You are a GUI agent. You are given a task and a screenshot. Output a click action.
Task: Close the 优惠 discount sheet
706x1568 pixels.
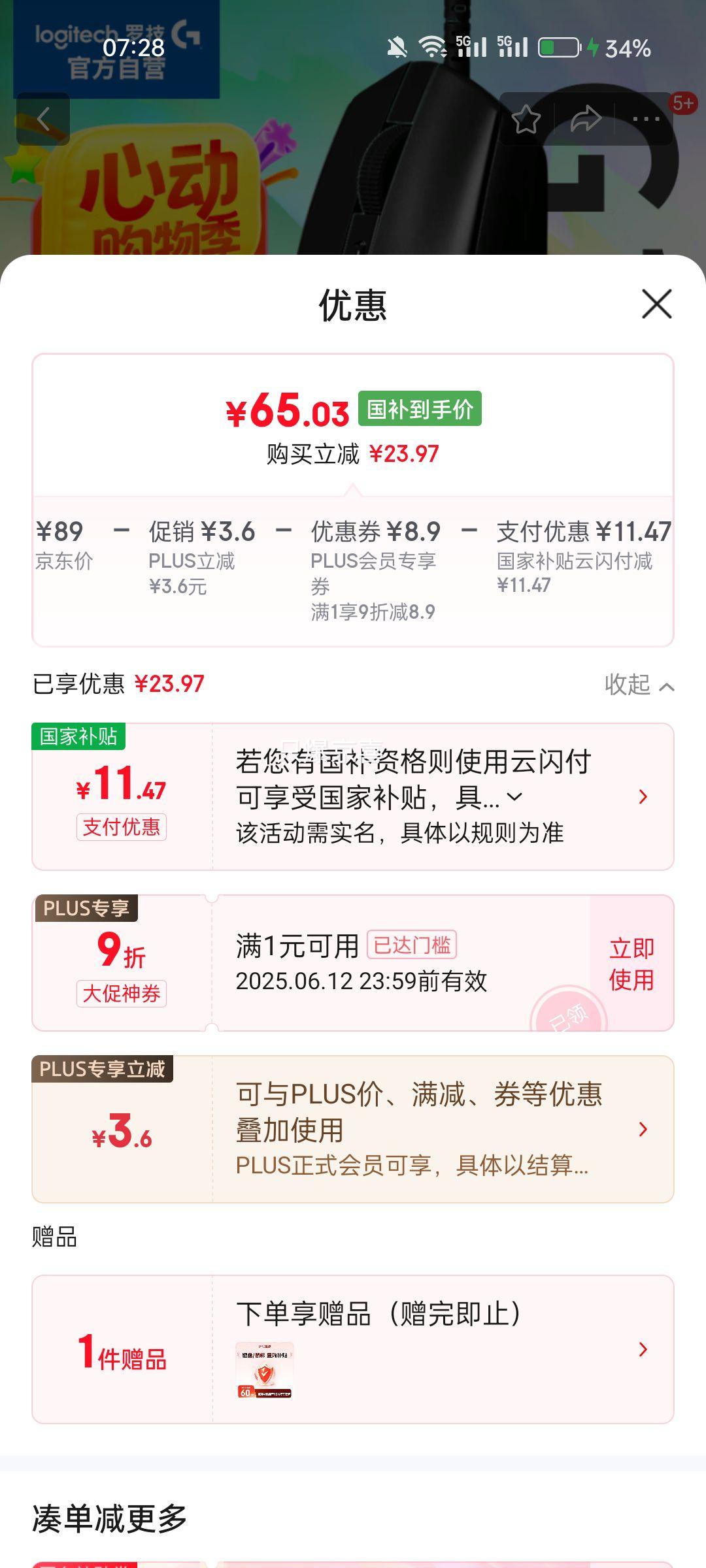click(656, 304)
